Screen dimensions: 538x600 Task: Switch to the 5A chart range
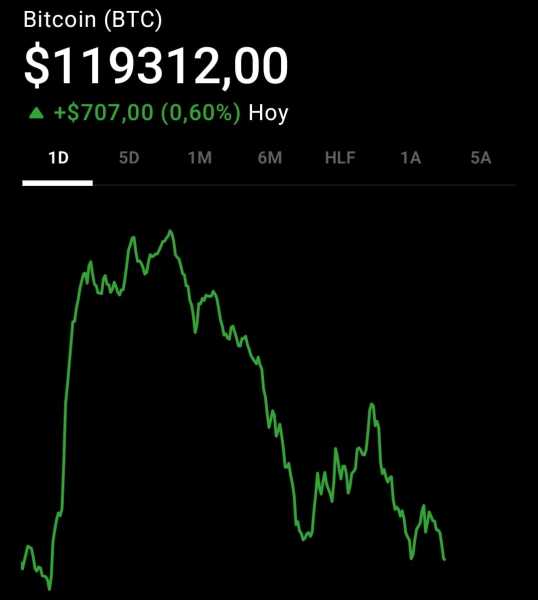point(481,158)
